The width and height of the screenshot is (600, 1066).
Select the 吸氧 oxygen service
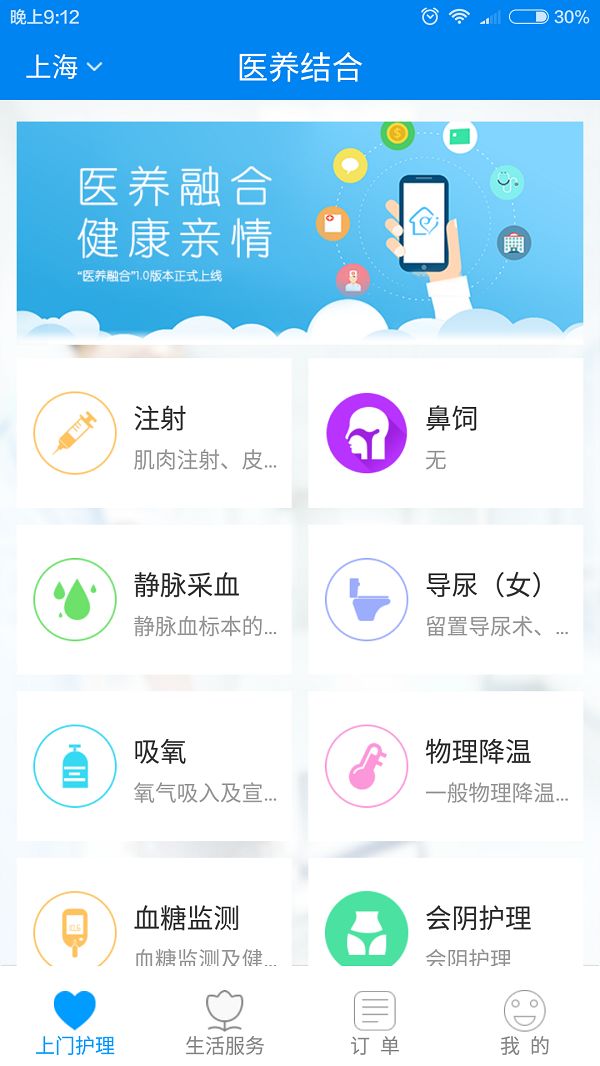(154, 766)
